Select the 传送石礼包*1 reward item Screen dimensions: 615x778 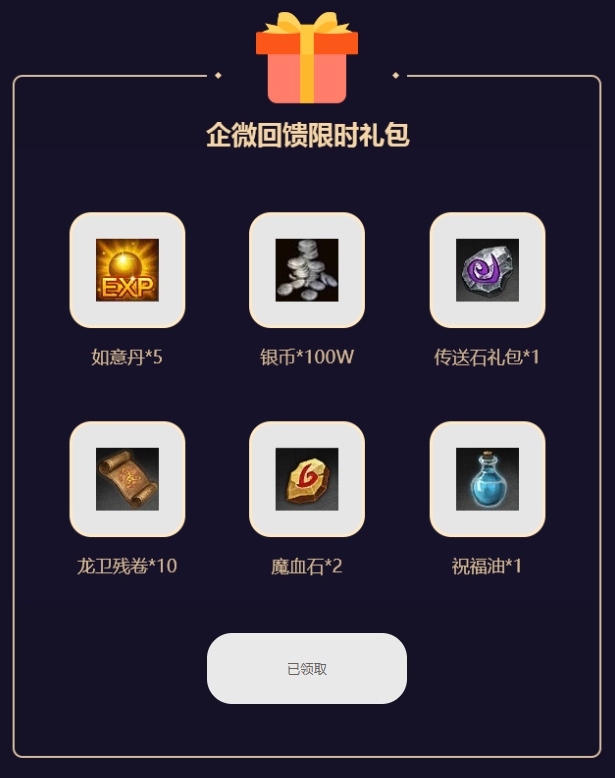click(x=487, y=270)
